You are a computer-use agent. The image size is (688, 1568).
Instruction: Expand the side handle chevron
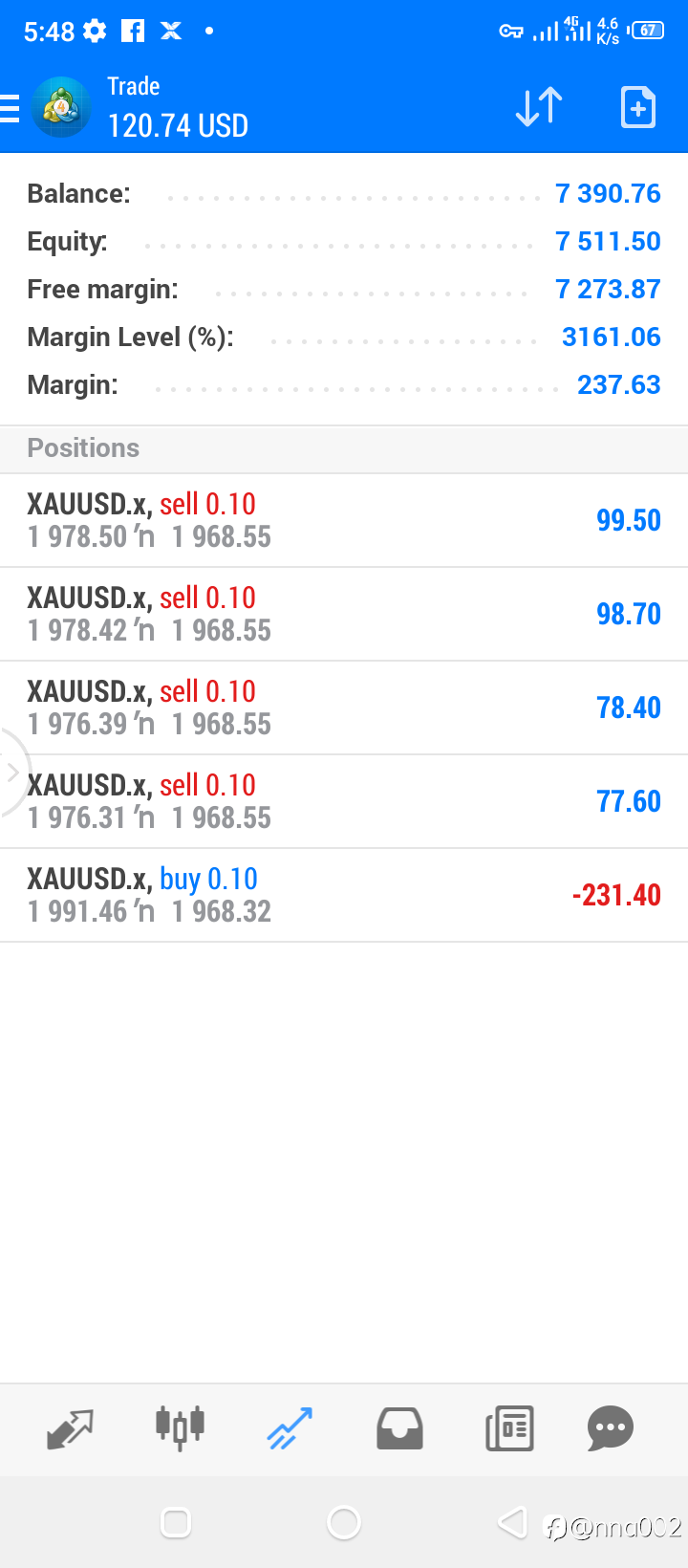[x=13, y=773]
